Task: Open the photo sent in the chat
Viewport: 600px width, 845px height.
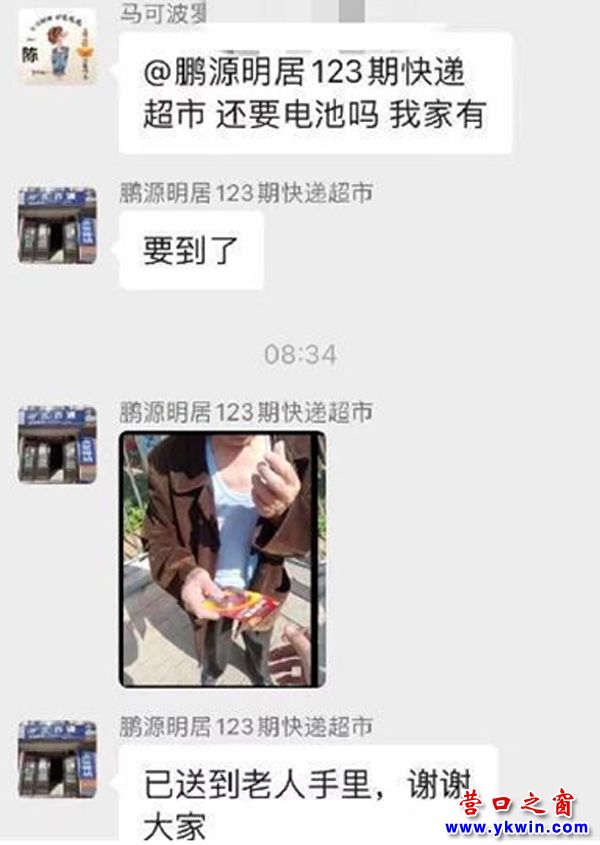Action: 222,558
